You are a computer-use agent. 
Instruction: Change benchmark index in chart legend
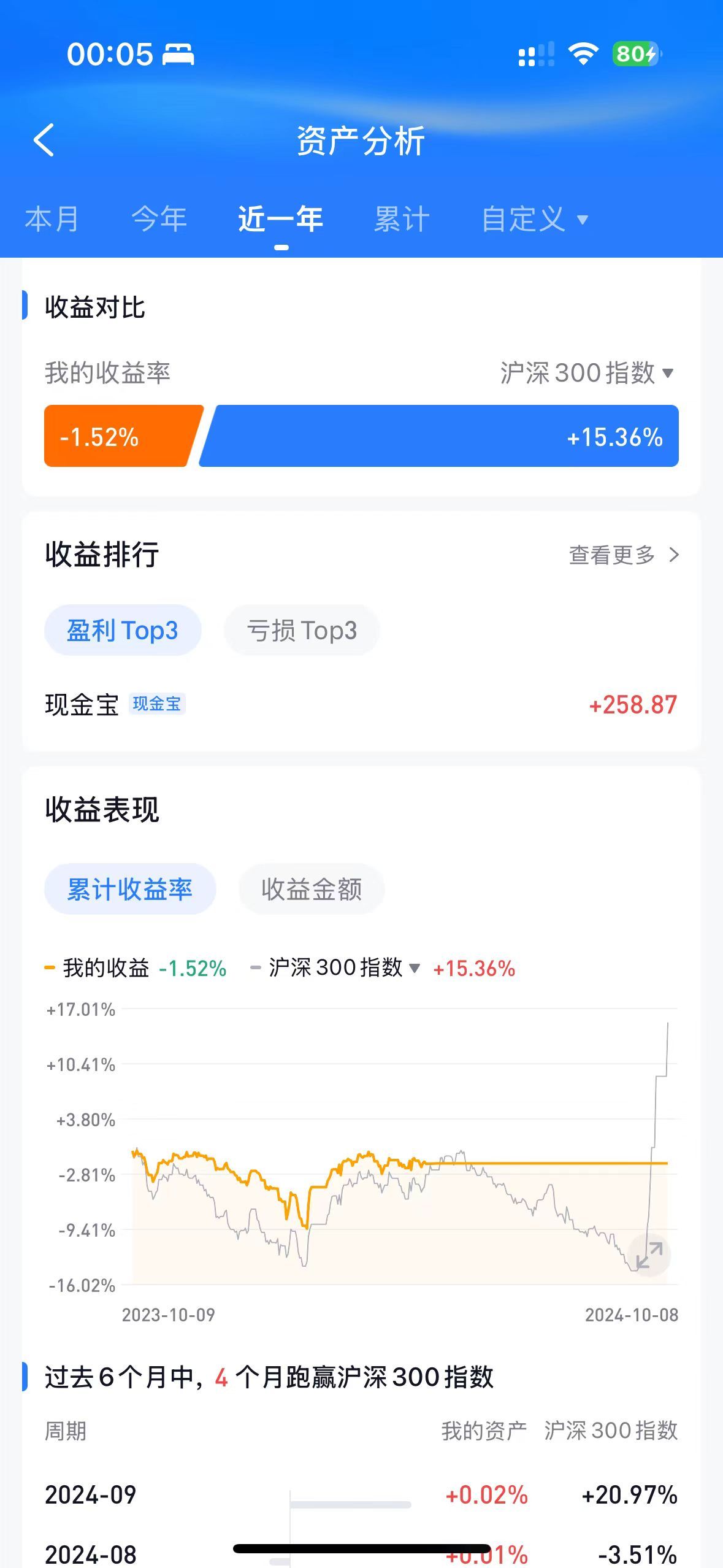click(344, 968)
